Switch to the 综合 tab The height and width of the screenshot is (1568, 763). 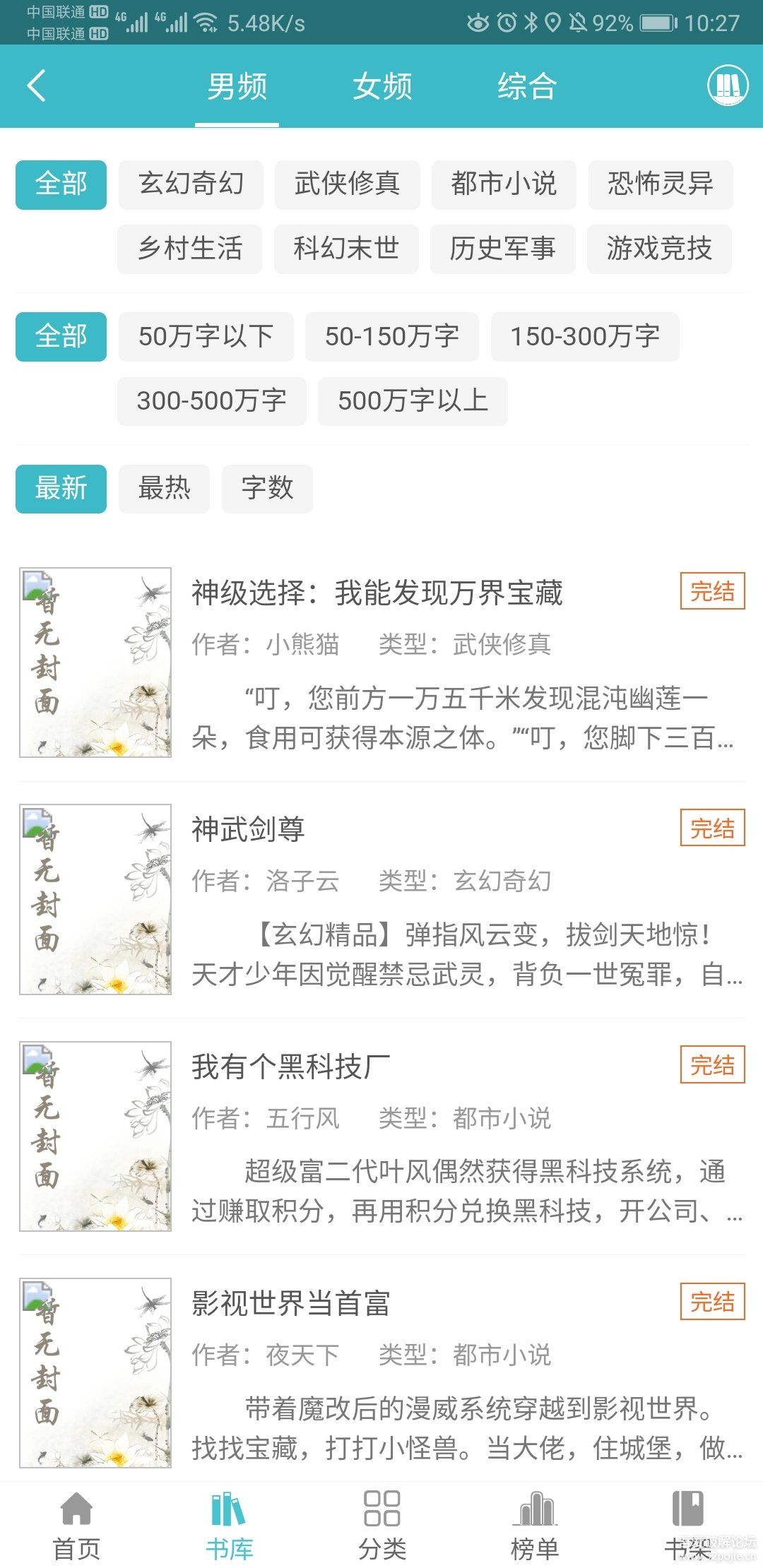pyautogui.click(x=527, y=86)
